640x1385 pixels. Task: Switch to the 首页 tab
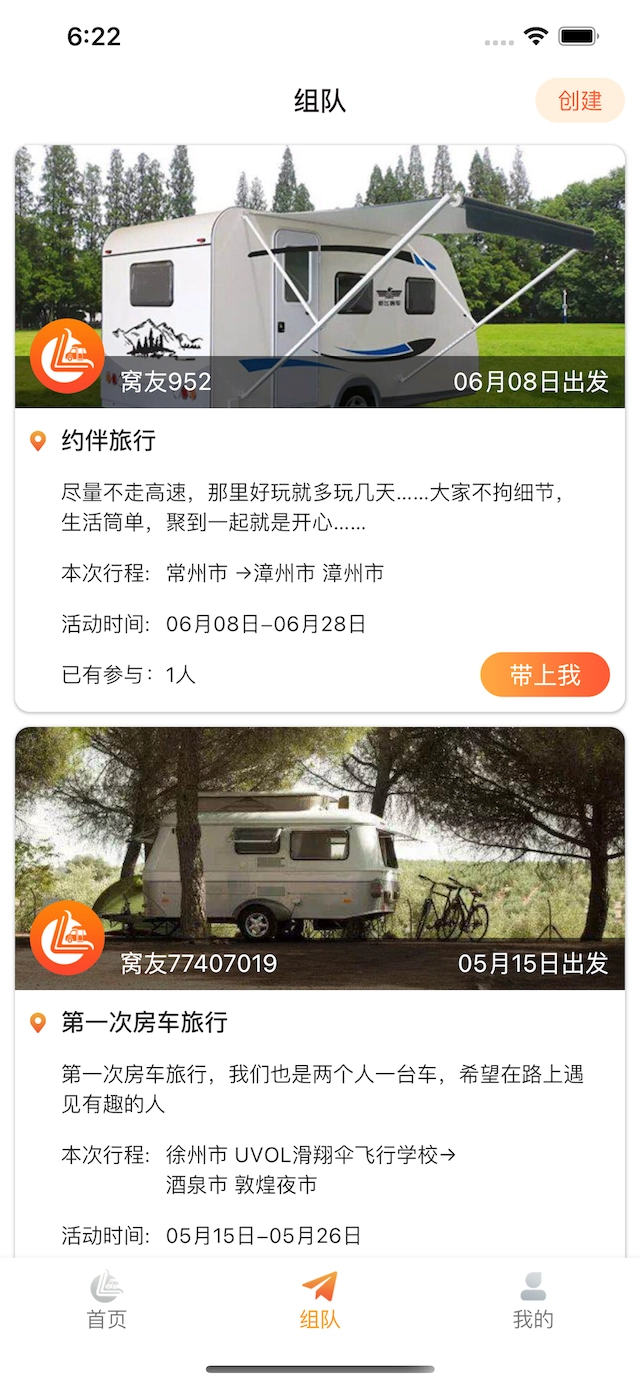point(107,1300)
